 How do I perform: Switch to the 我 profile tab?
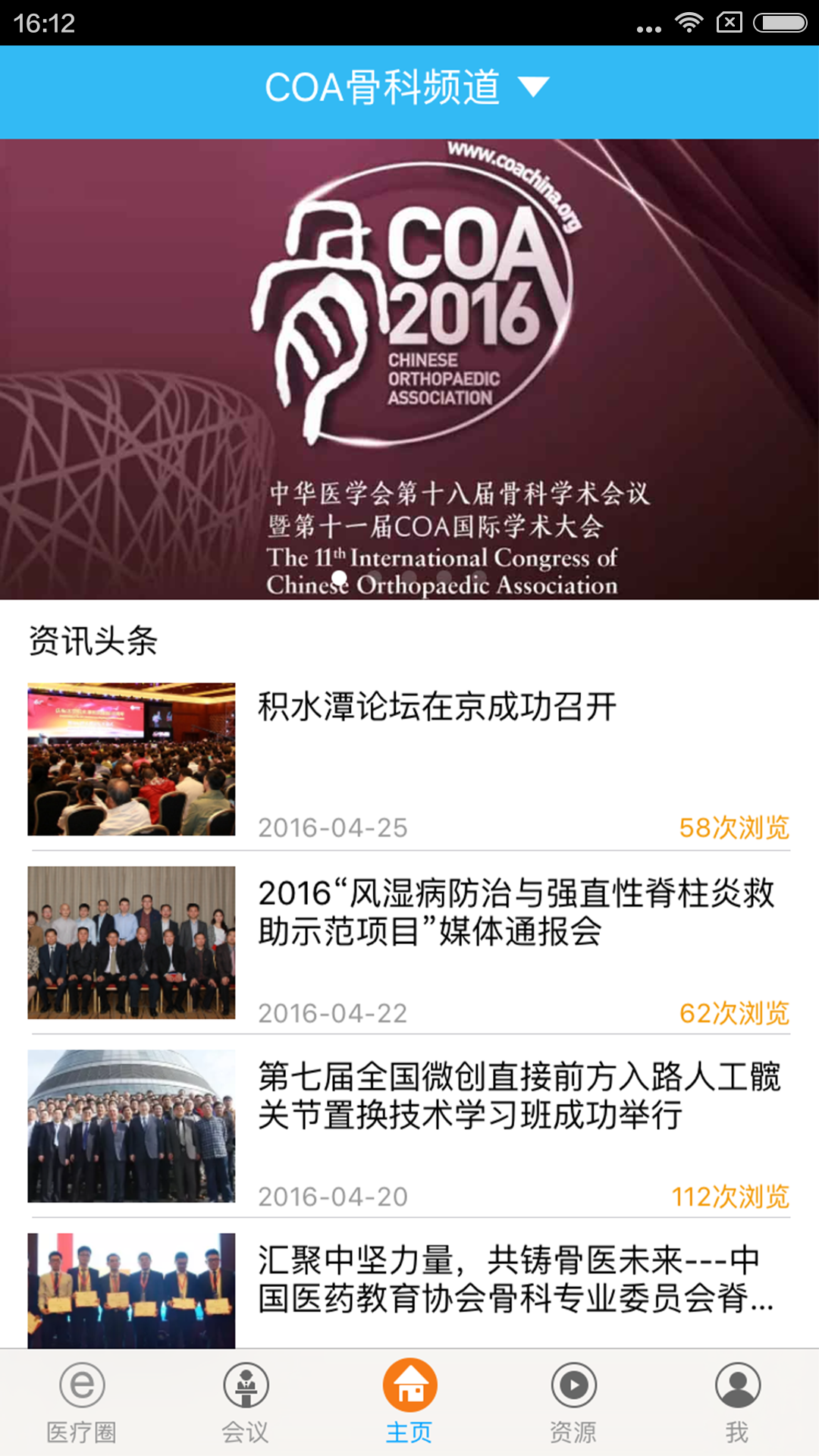coord(737,1401)
